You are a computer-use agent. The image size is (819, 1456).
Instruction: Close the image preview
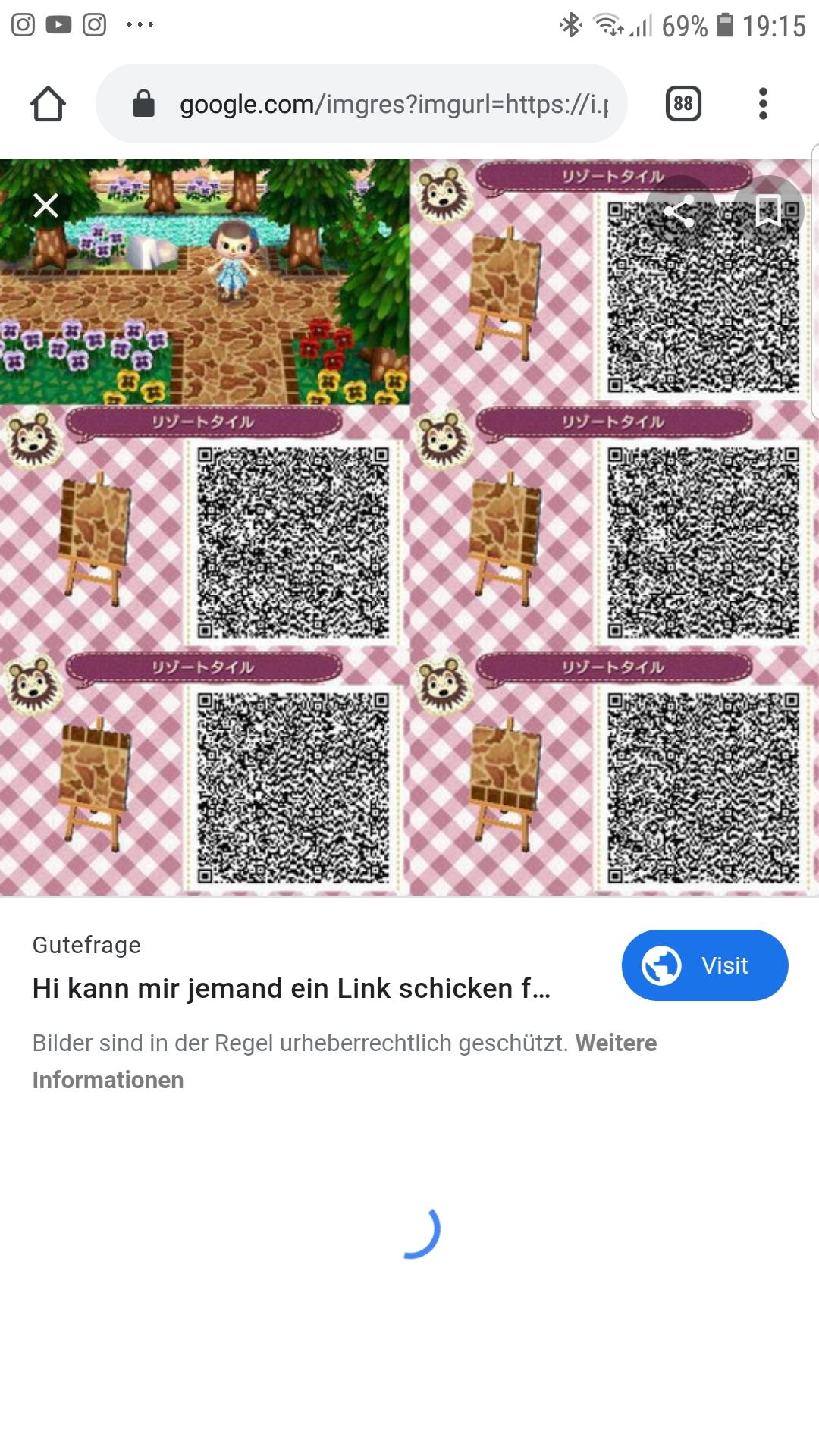45,206
